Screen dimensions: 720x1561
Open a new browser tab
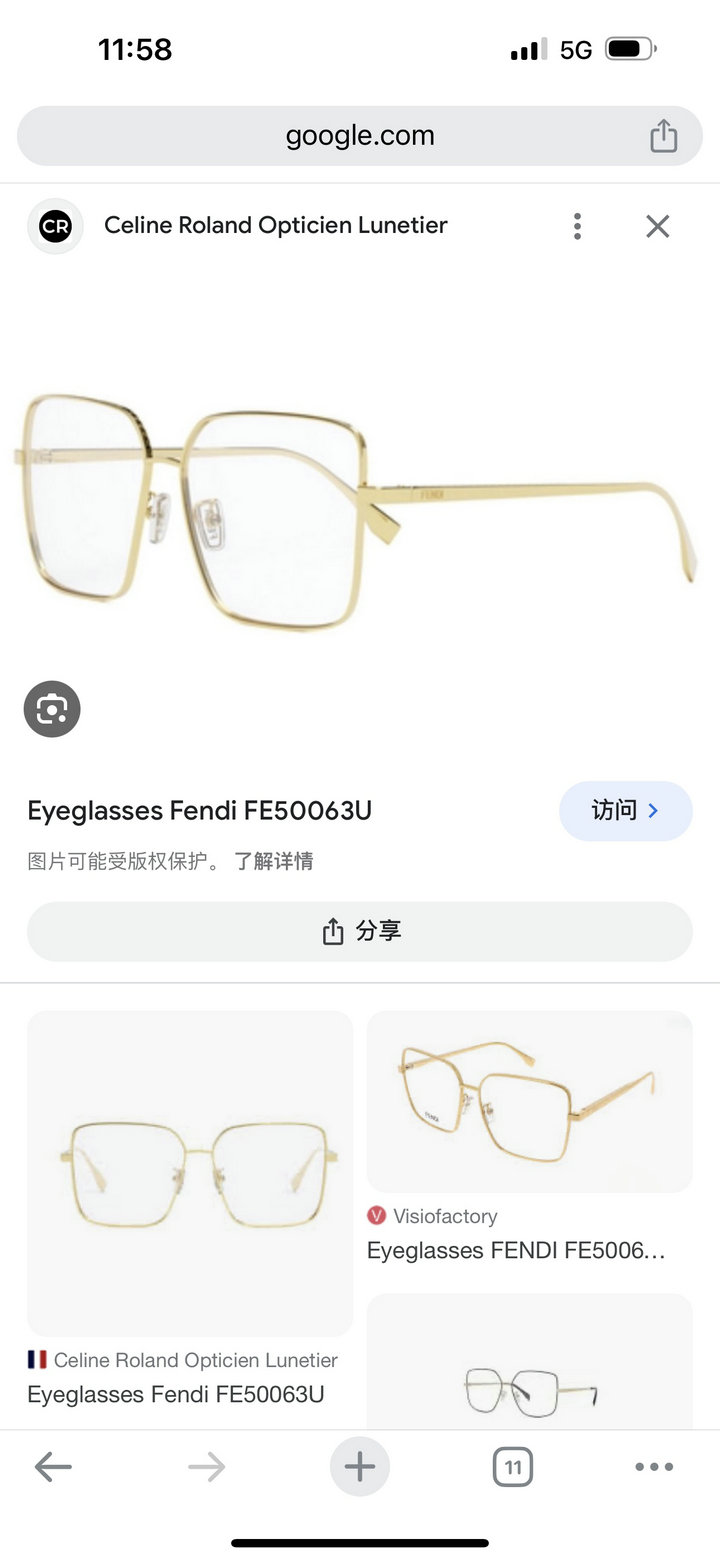click(x=360, y=1467)
